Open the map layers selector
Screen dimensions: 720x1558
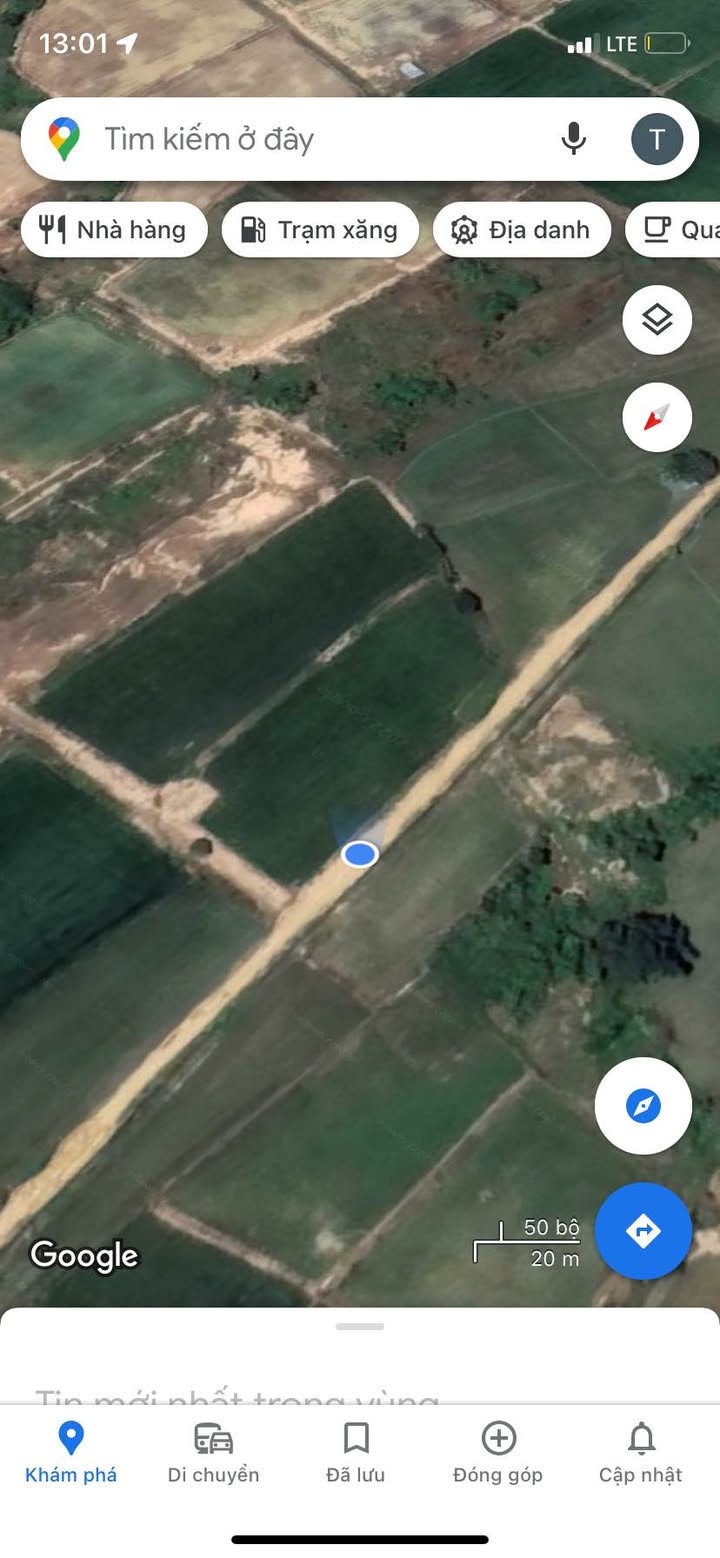pos(657,320)
